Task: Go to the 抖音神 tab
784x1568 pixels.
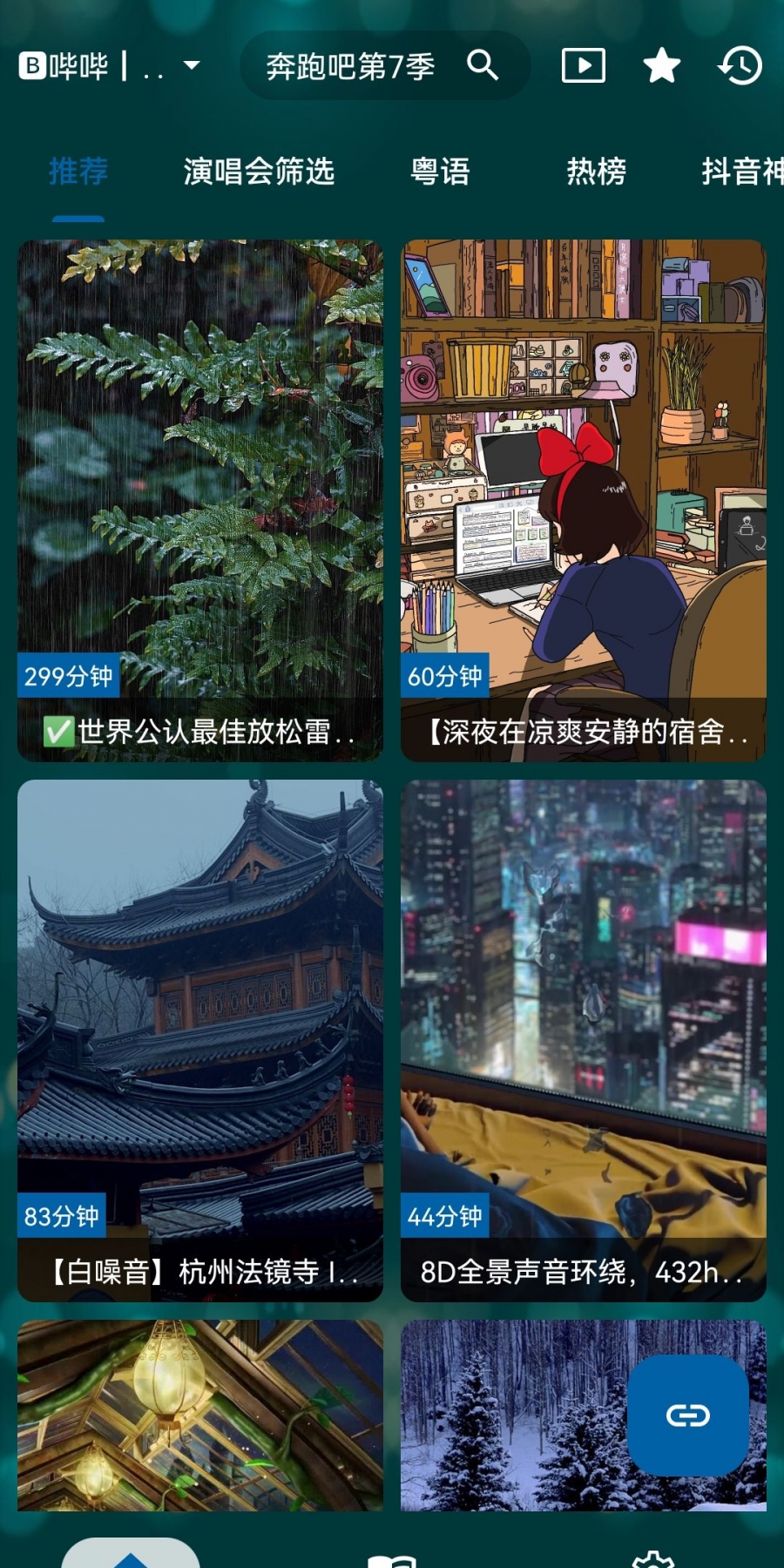Action: coord(740,172)
